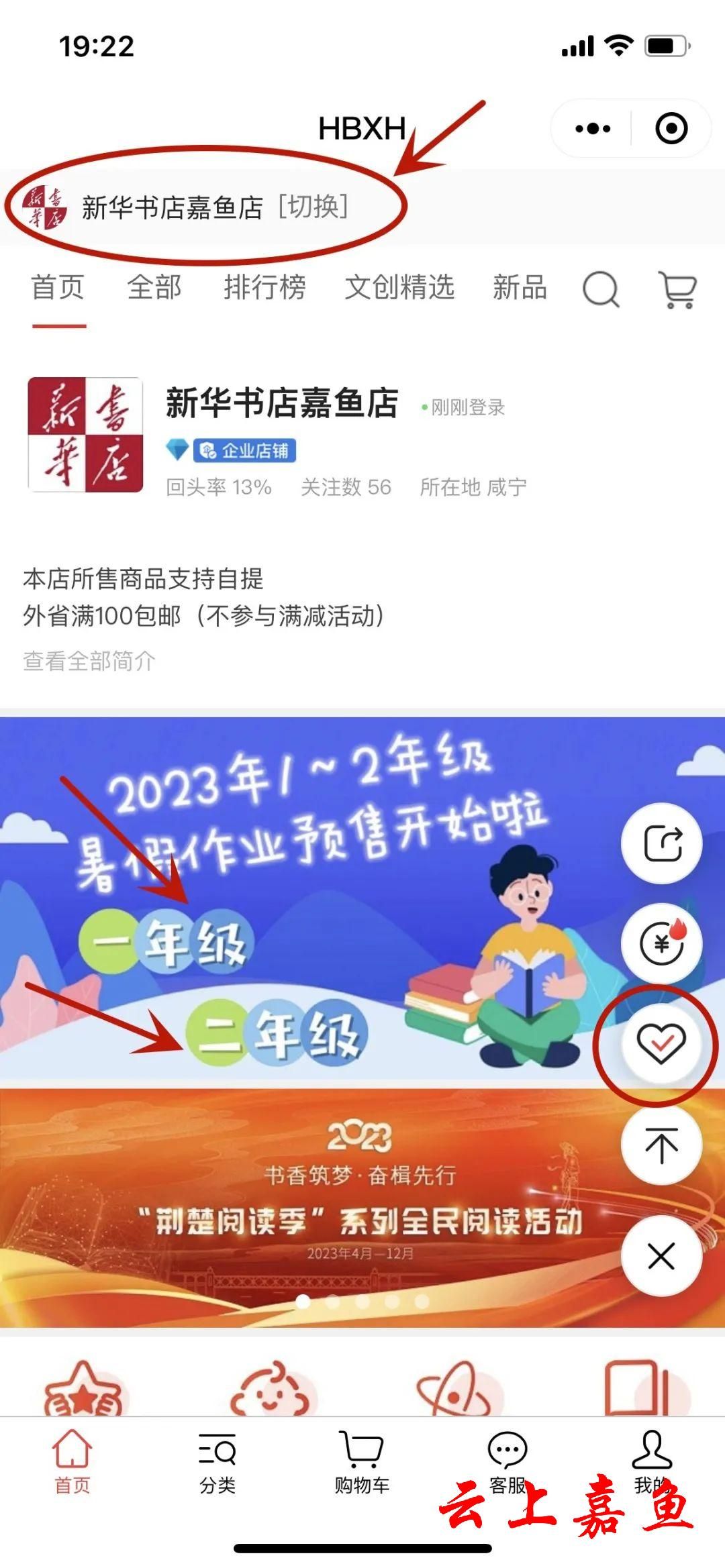Image resolution: width=725 pixels, height=1568 pixels.
Task: Switch to the 排行榜 tab
Action: pyautogui.click(x=264, y=288)
